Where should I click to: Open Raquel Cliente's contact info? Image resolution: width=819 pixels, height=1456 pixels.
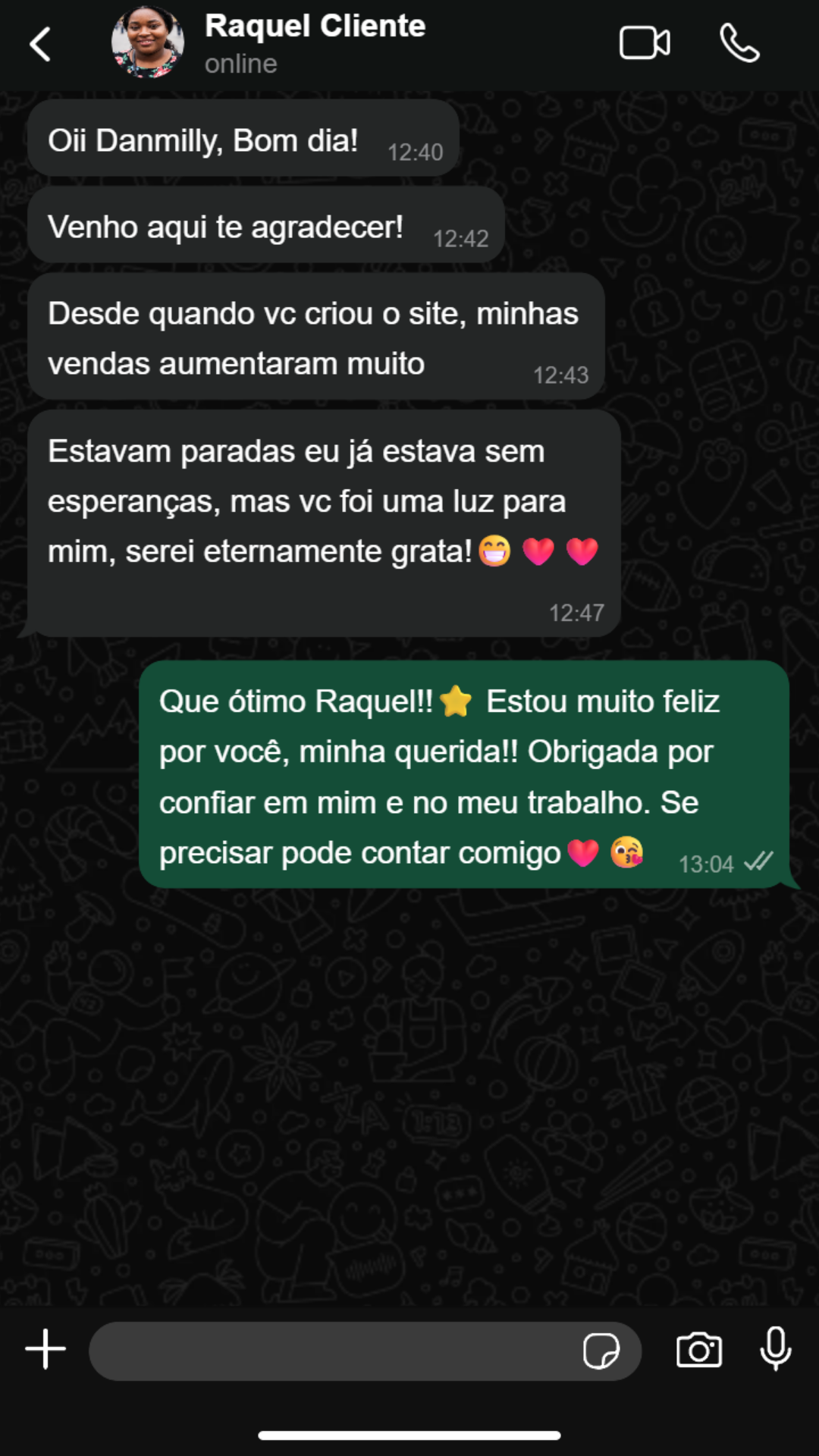[315, 42]
